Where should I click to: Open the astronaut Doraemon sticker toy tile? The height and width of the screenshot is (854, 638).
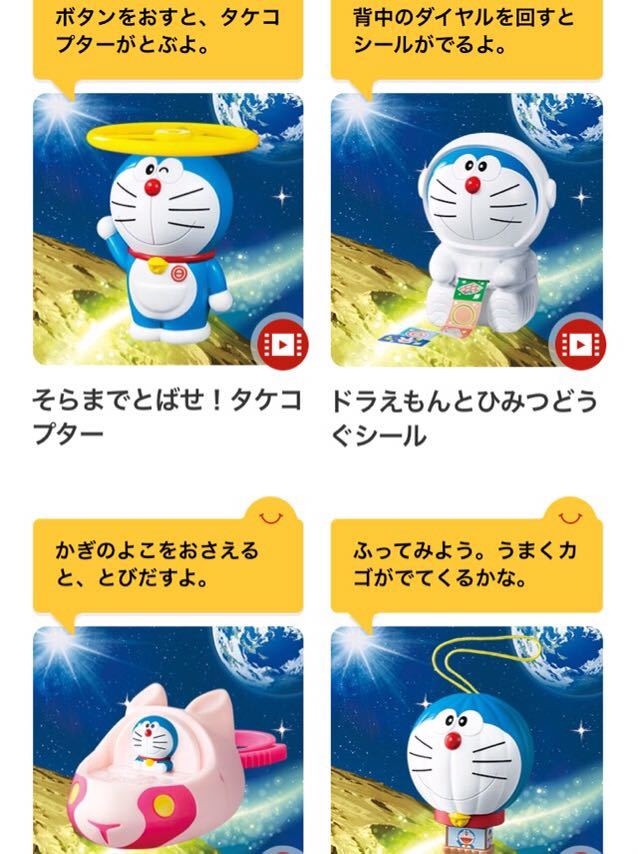[x=466, y=230]
